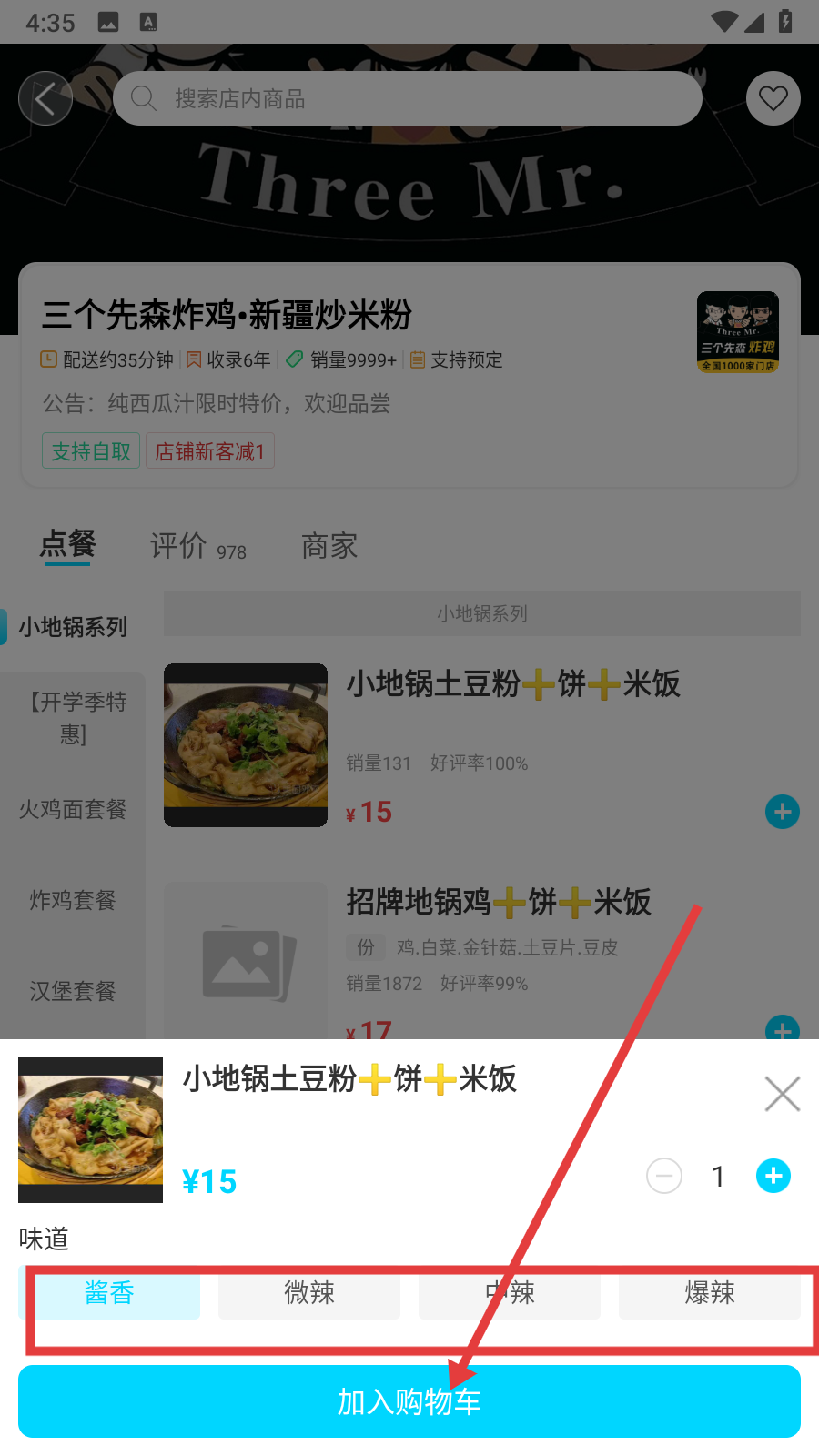Favorite this shop with the heart icon

[x=773, y=98]
